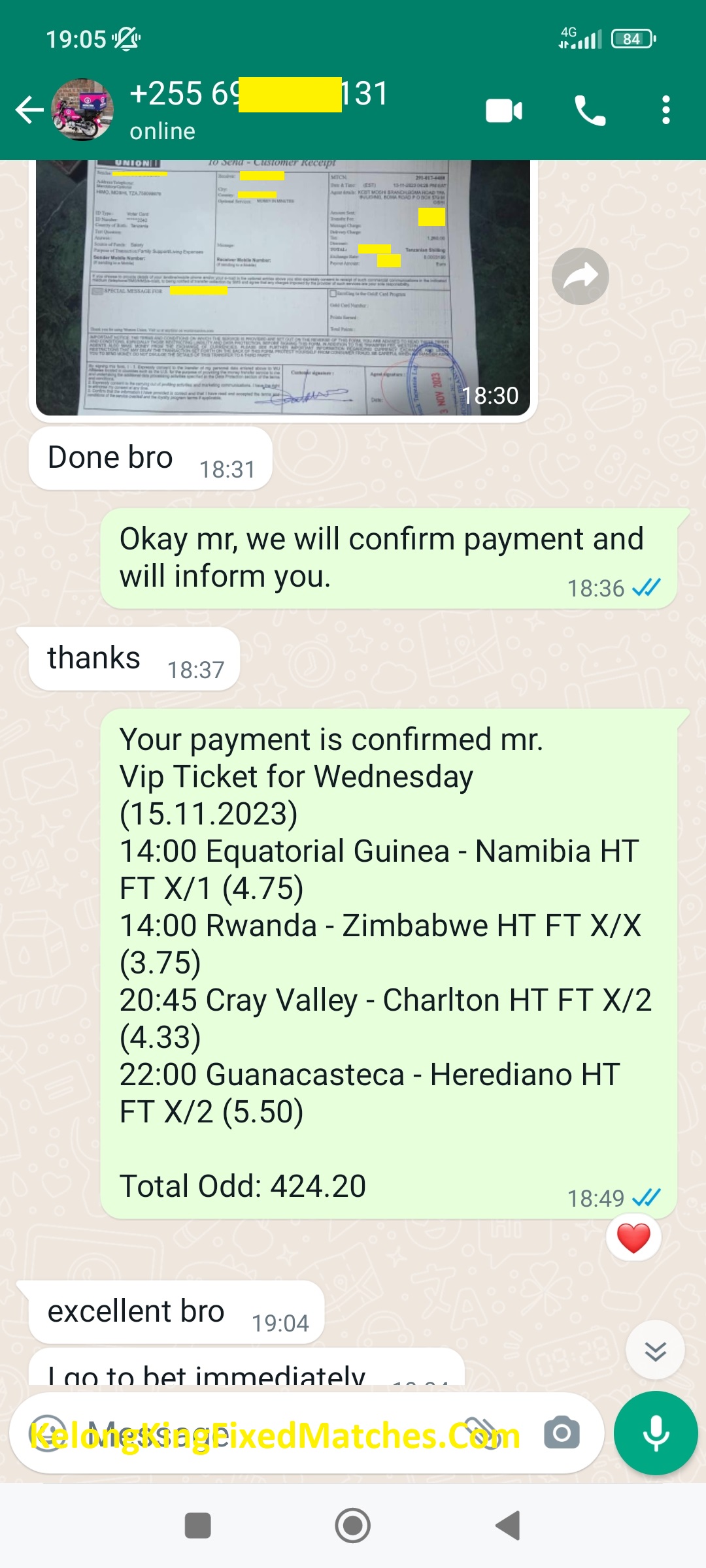Start a video call
Viewport: 706px width, 1568px height.
coord(503,110)
